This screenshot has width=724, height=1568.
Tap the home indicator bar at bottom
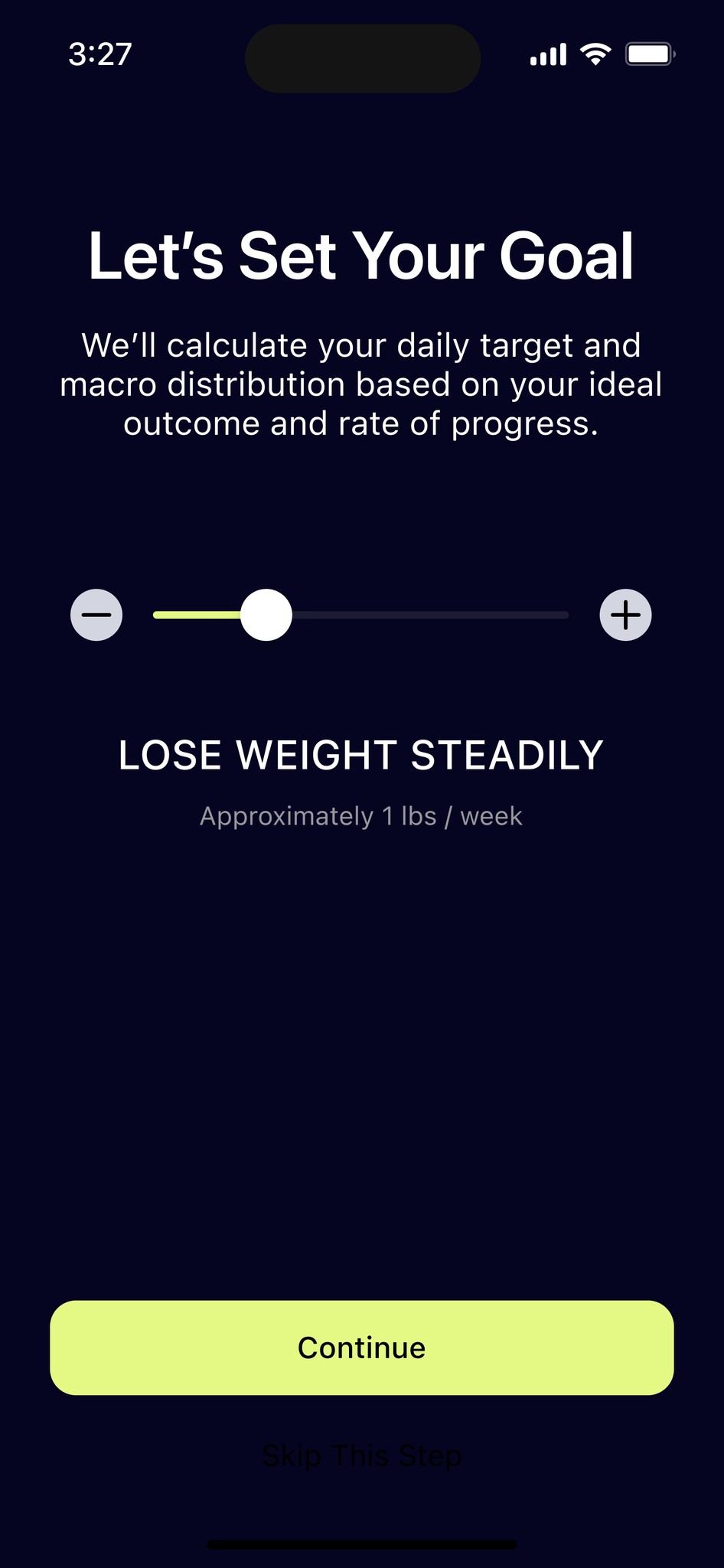[361, 1543]
